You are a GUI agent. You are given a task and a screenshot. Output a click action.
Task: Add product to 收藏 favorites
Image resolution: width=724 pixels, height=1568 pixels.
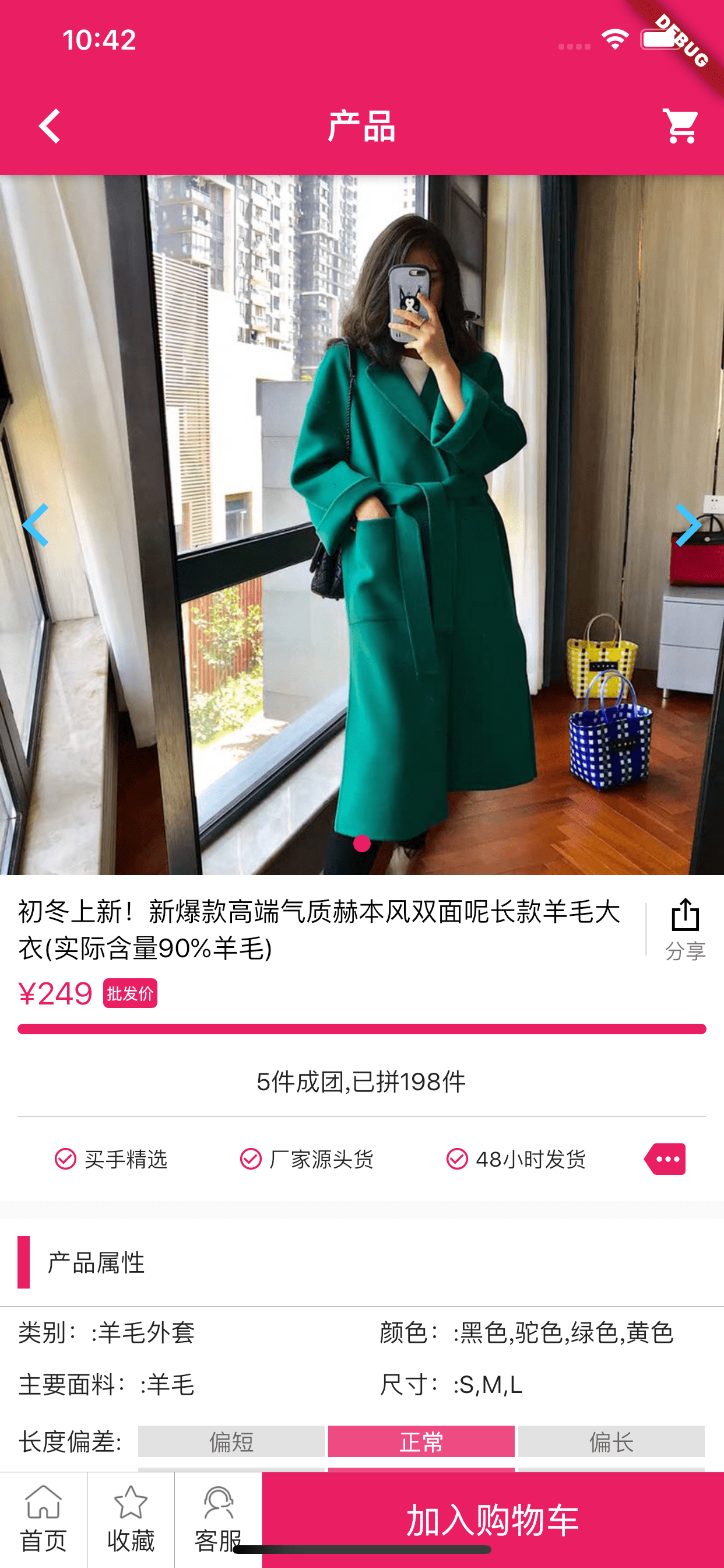coord(131,1520)
